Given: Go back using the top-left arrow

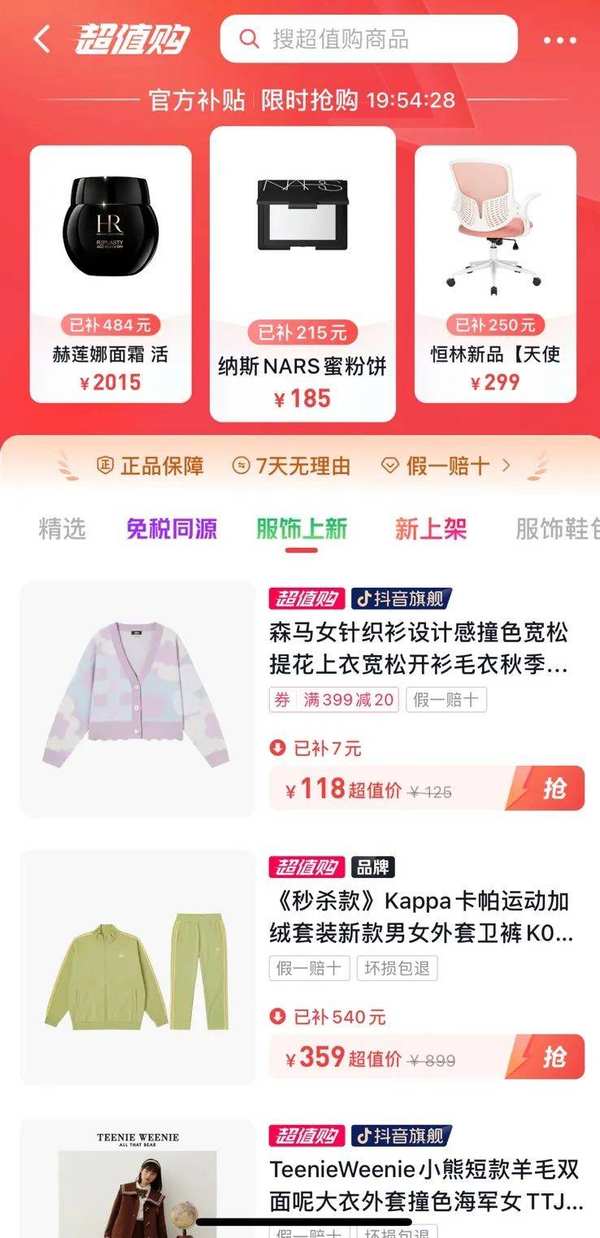Looking at the screenshot, I should pos(42,40).
